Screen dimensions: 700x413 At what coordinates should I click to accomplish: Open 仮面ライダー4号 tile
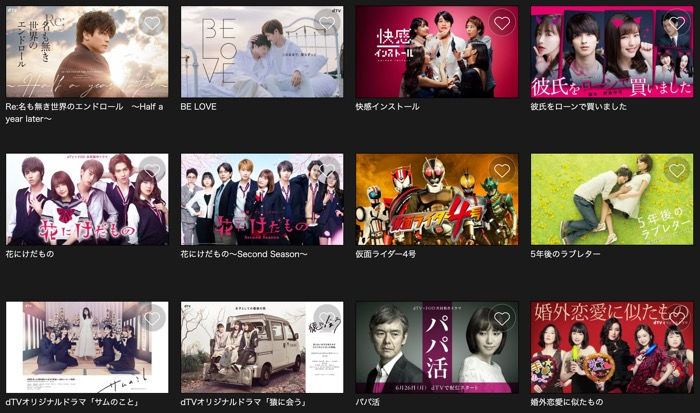tap(436, 199)
